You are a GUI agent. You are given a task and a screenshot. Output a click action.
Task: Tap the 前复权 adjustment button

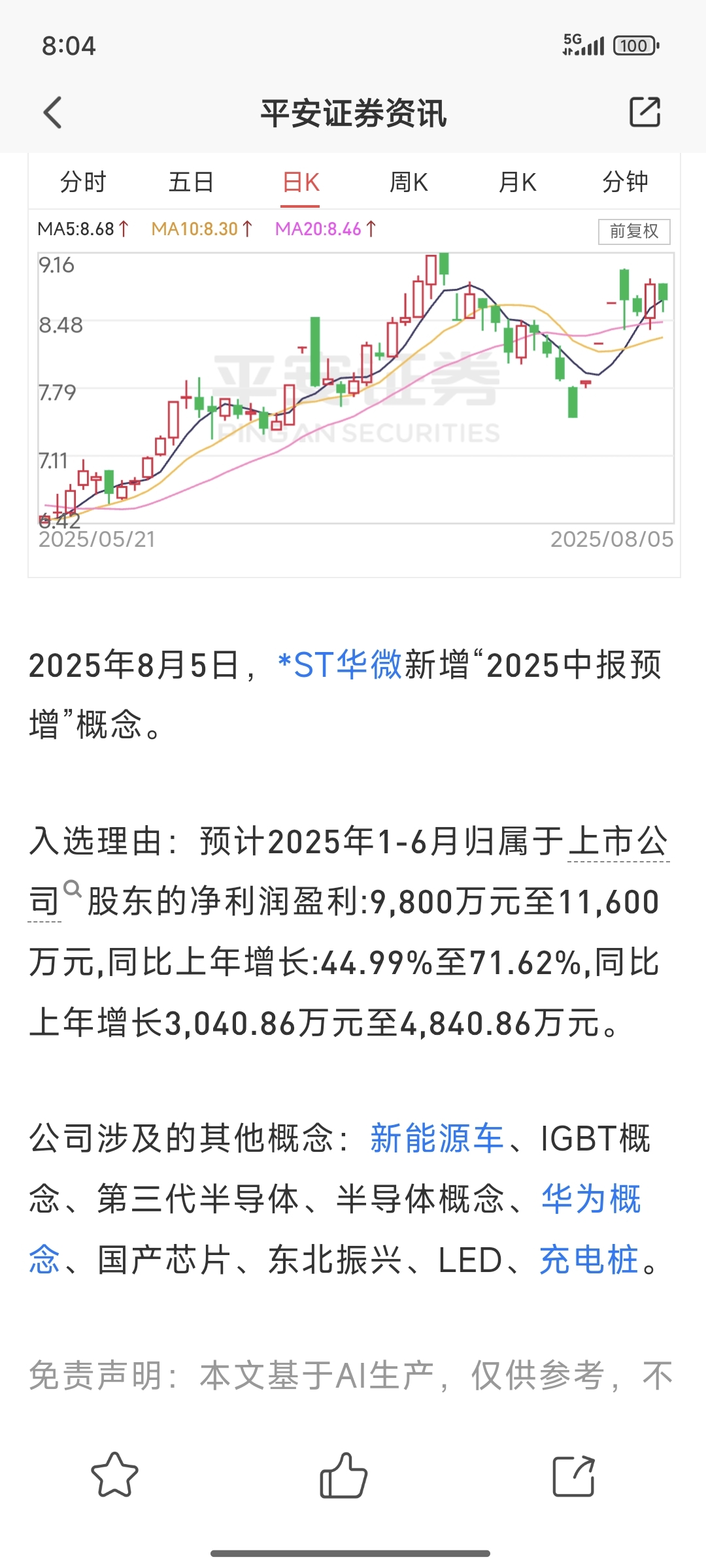coord(634,231)
